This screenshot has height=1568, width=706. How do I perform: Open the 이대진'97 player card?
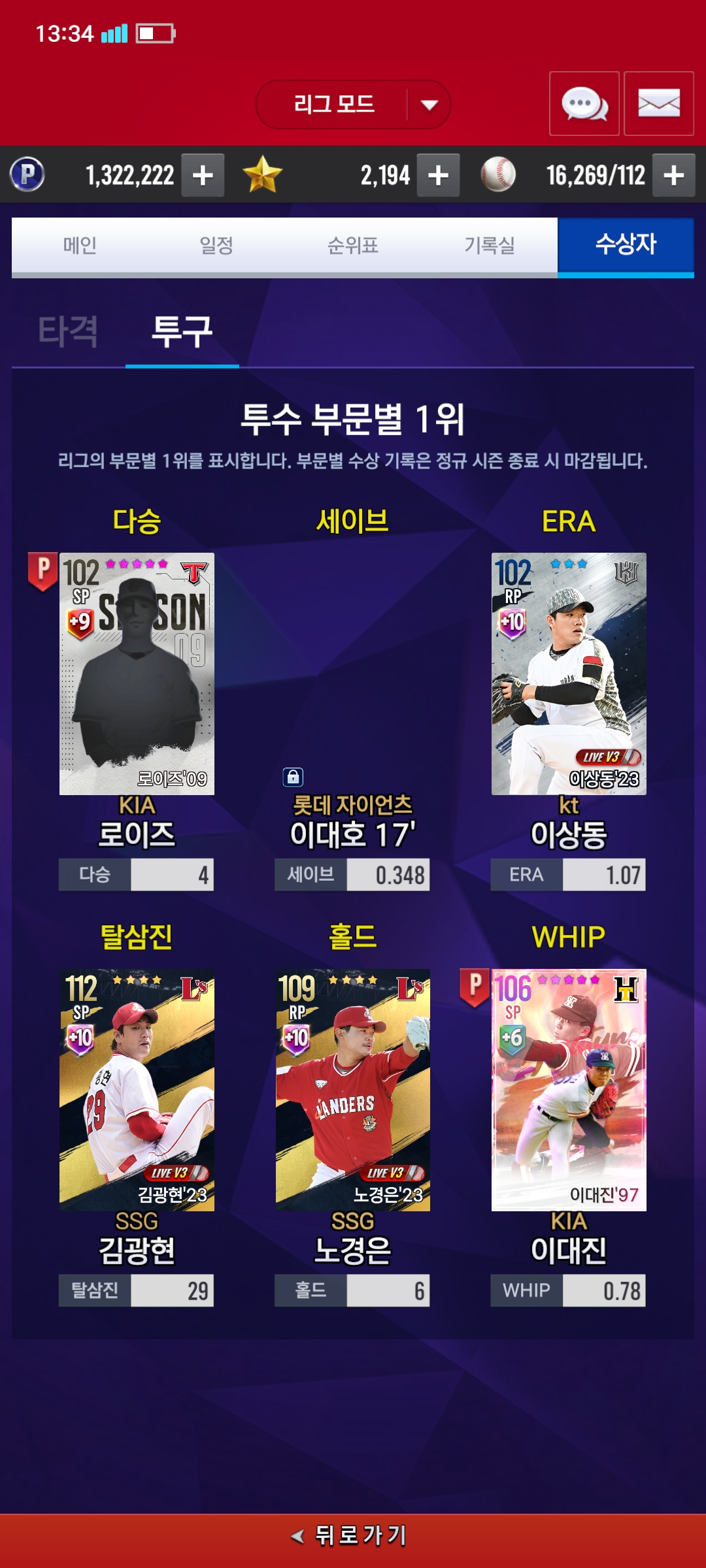[x=569, y=1090]
